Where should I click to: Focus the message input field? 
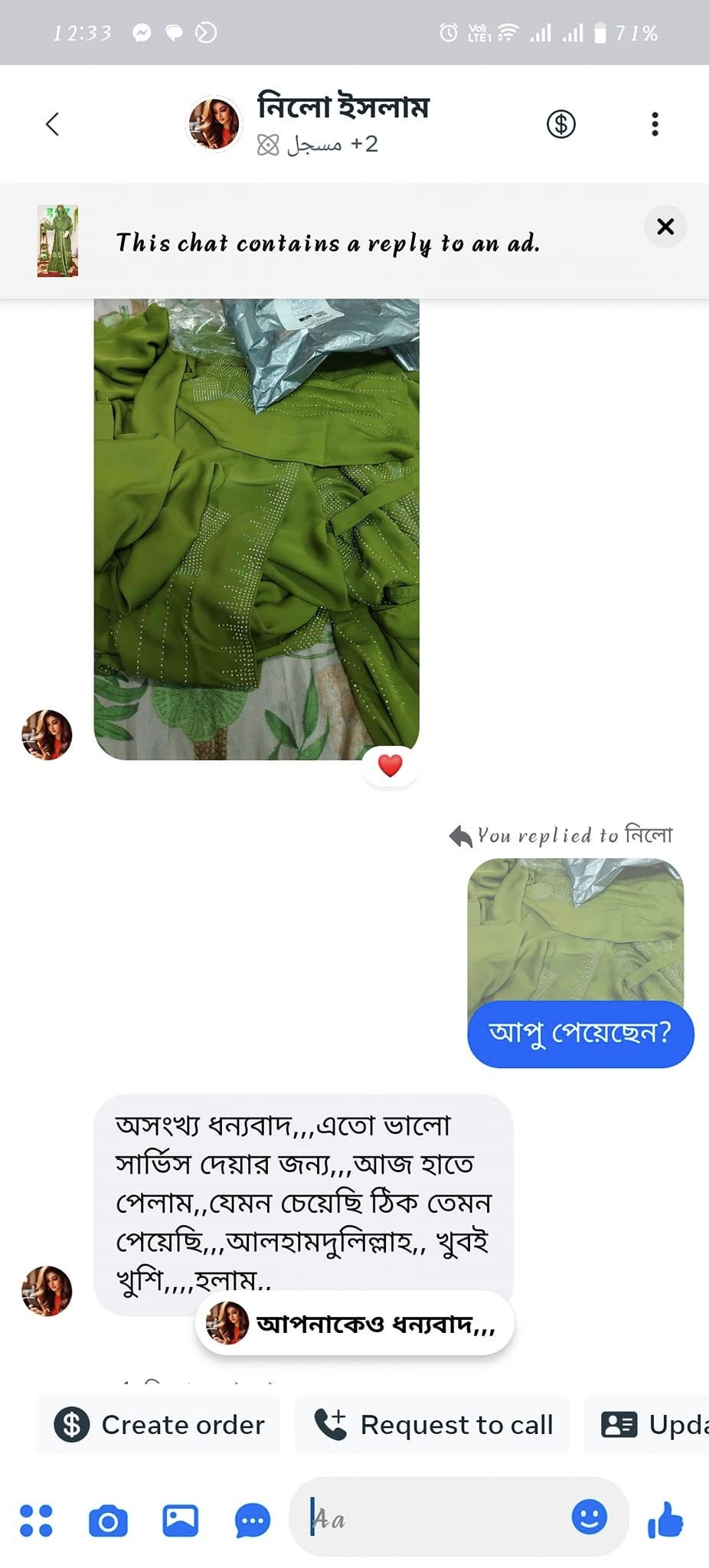pos(436,1517)
